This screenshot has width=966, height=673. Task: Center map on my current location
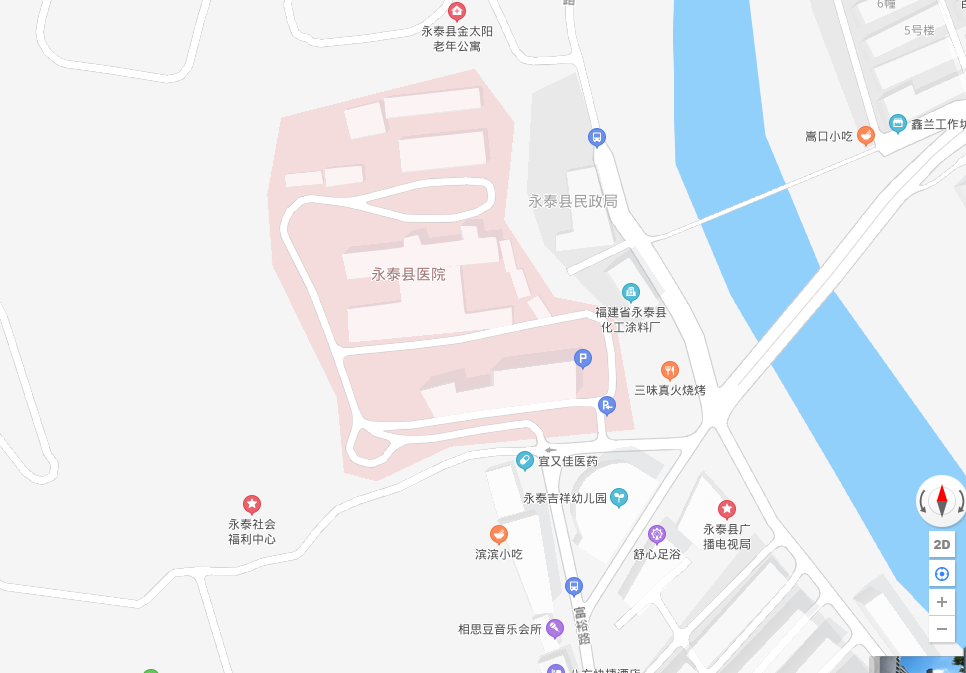[941, 574]
